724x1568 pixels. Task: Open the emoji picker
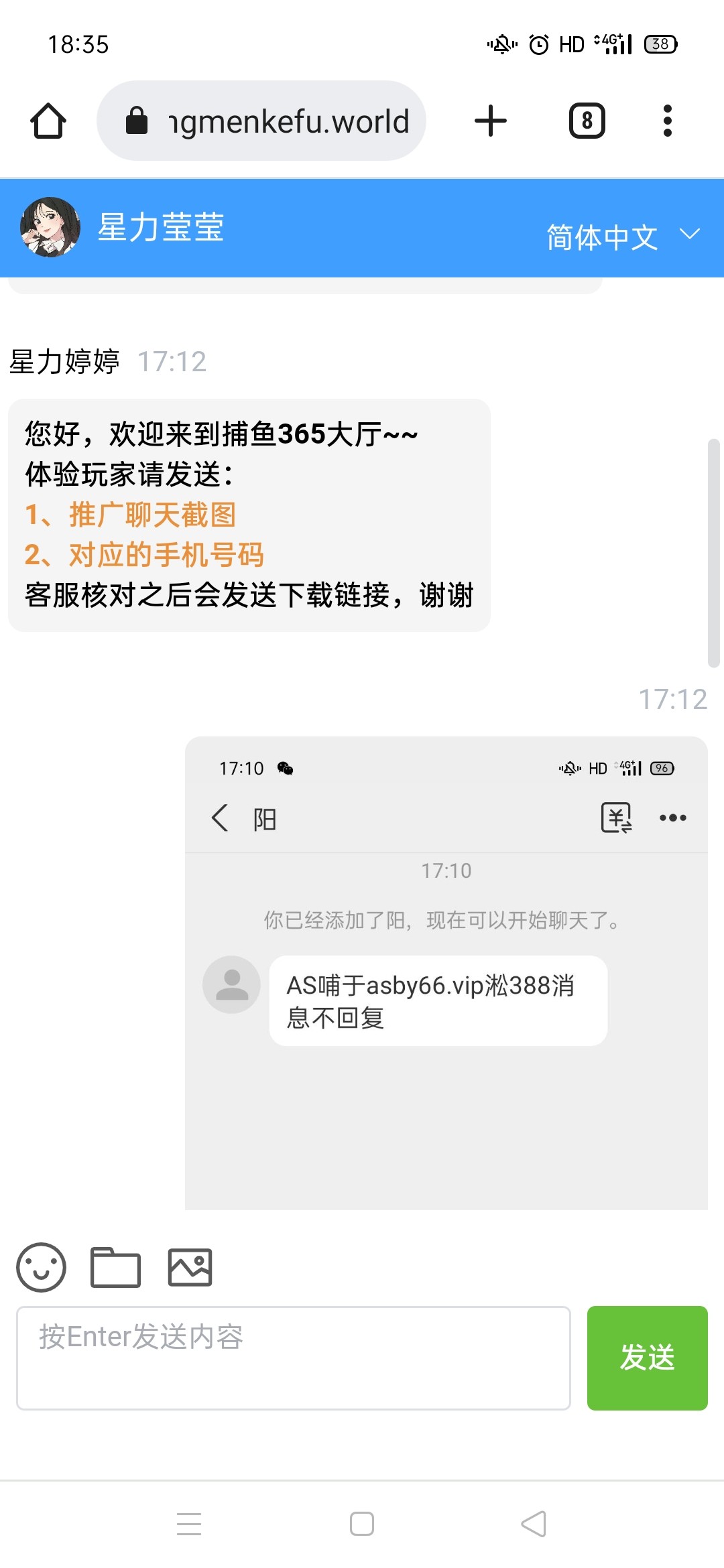[x=42, y=1267]
